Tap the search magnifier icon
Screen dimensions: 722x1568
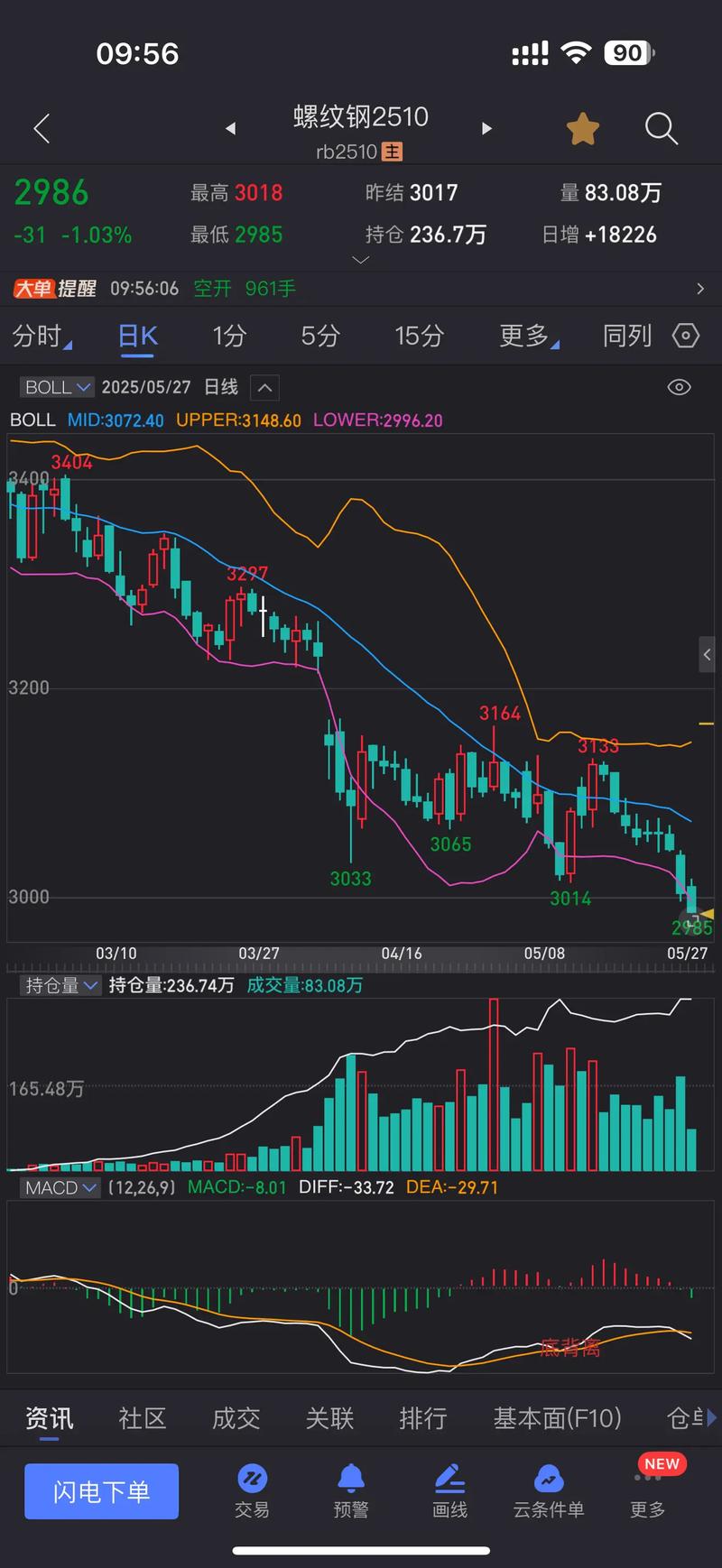pos(662,129)
